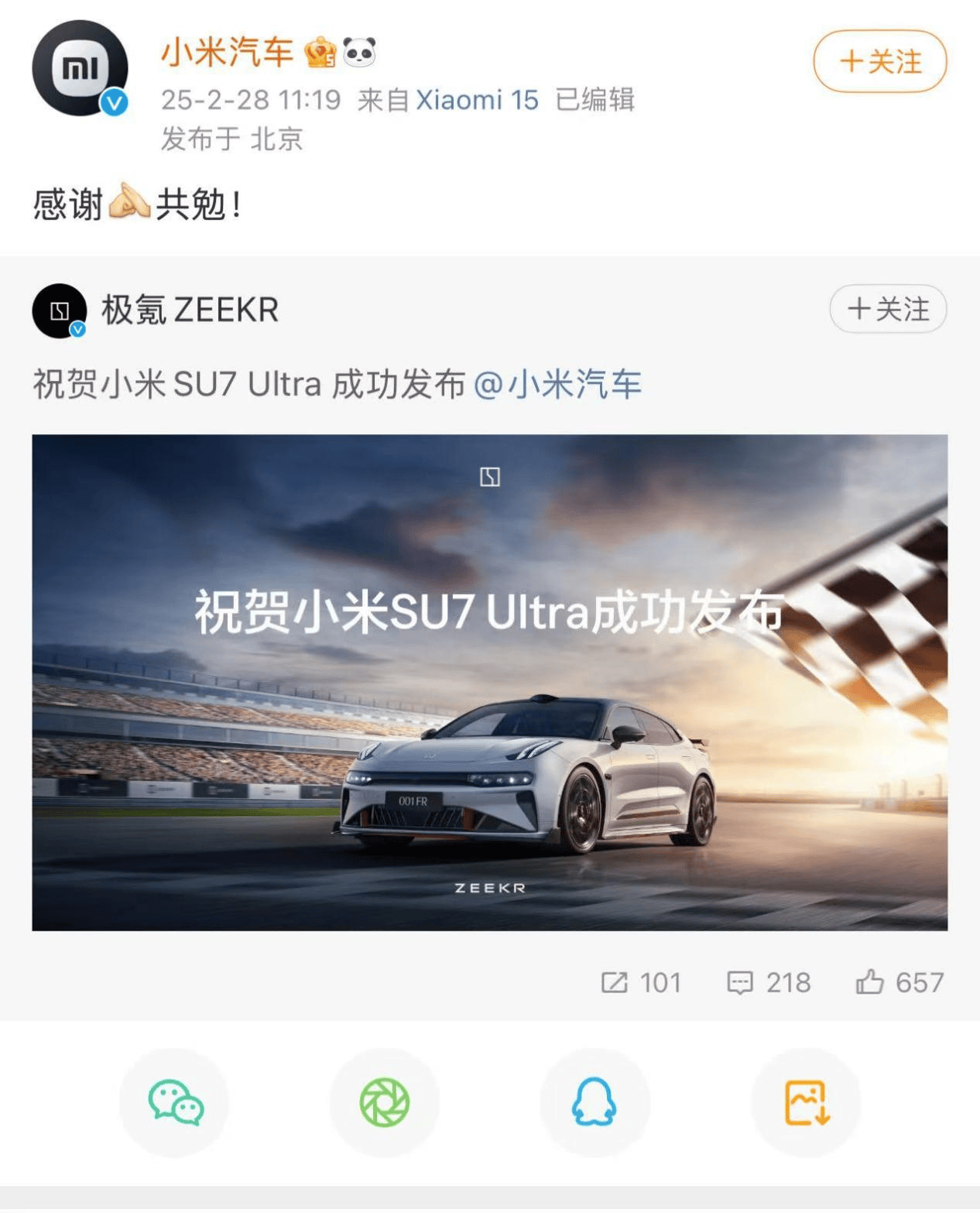Repost the quoted ZEEKR post
This screenshot has height=1213, width=980.
(641, 983)
